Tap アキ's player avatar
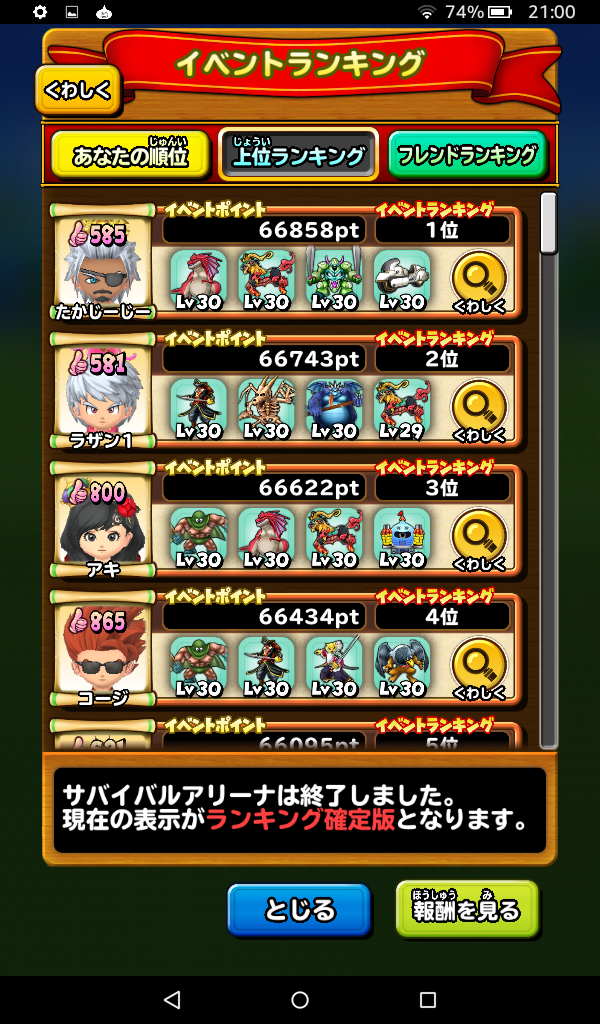 click(x=102, y=525)
